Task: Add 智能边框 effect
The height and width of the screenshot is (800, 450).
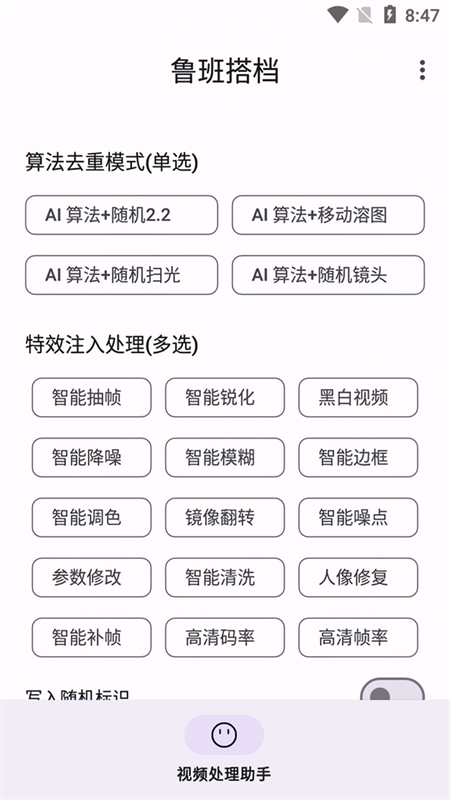Action: tap(358, 458)
